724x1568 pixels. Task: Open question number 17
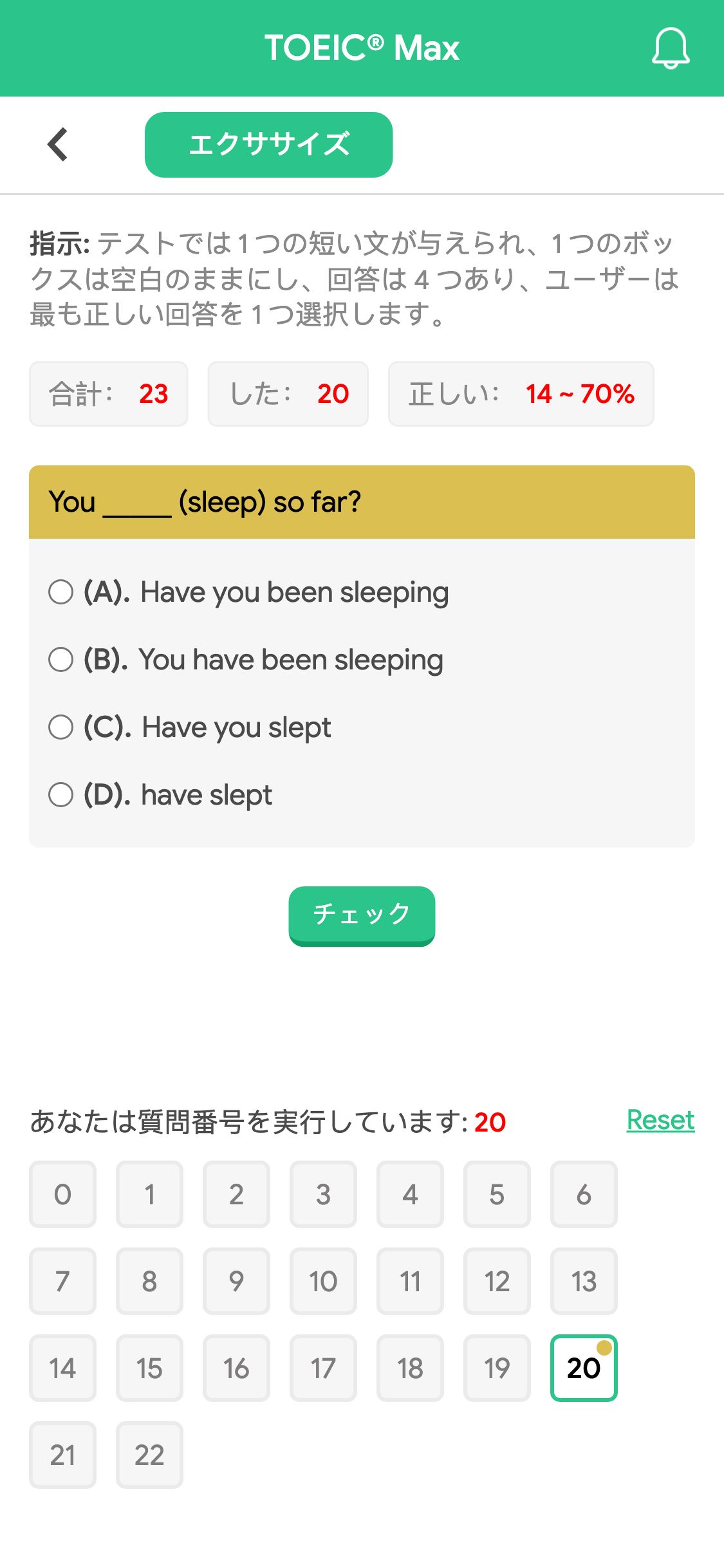tap(323, 1368)
